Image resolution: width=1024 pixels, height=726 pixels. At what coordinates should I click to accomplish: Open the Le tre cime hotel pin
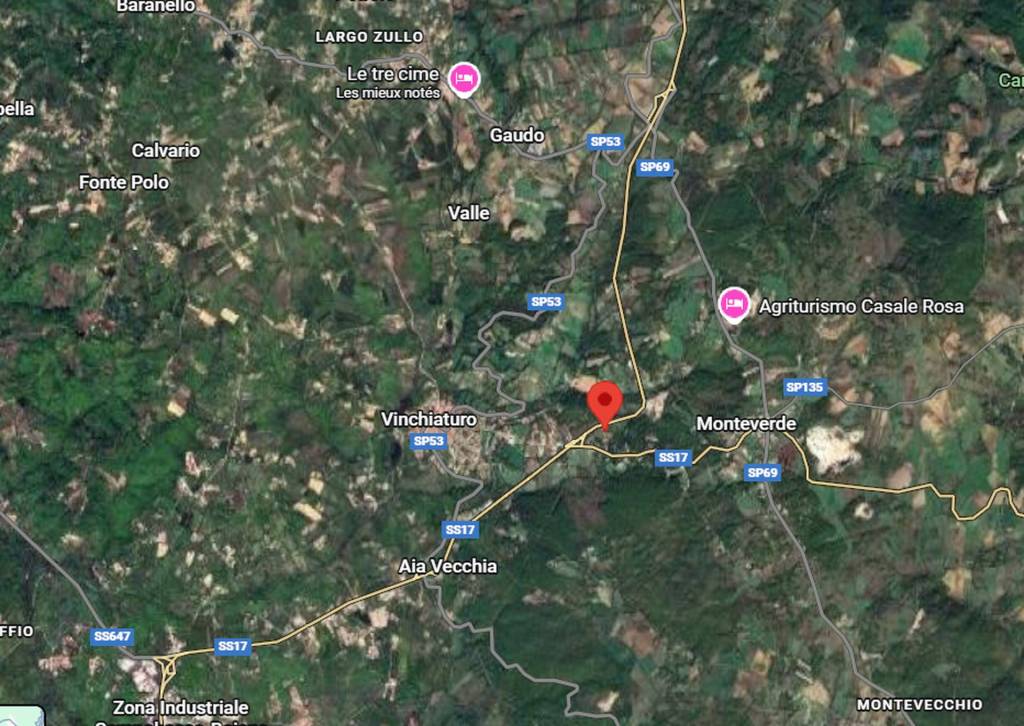[463, 79]
